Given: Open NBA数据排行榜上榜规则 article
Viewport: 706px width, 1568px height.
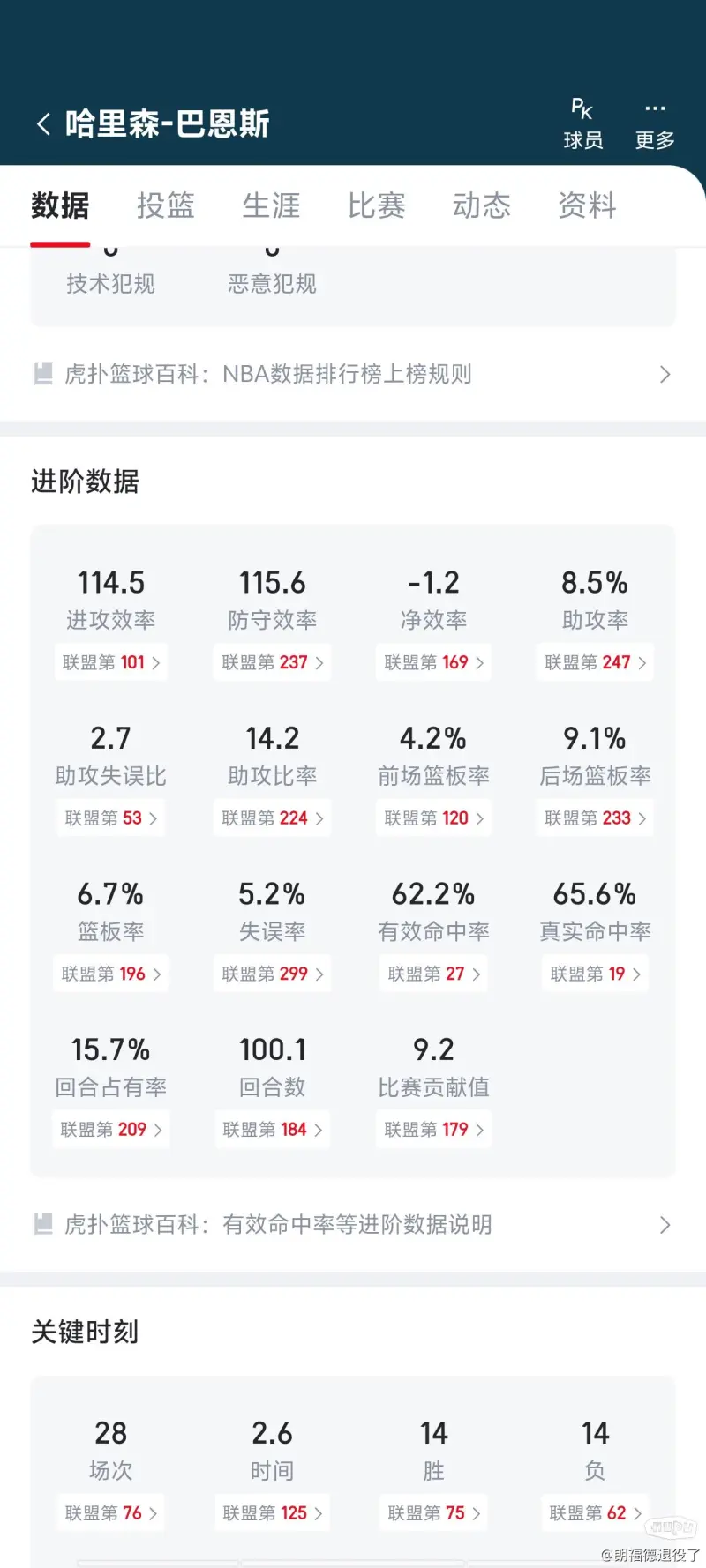Looking at the screenshot, I should coord(353,374).
